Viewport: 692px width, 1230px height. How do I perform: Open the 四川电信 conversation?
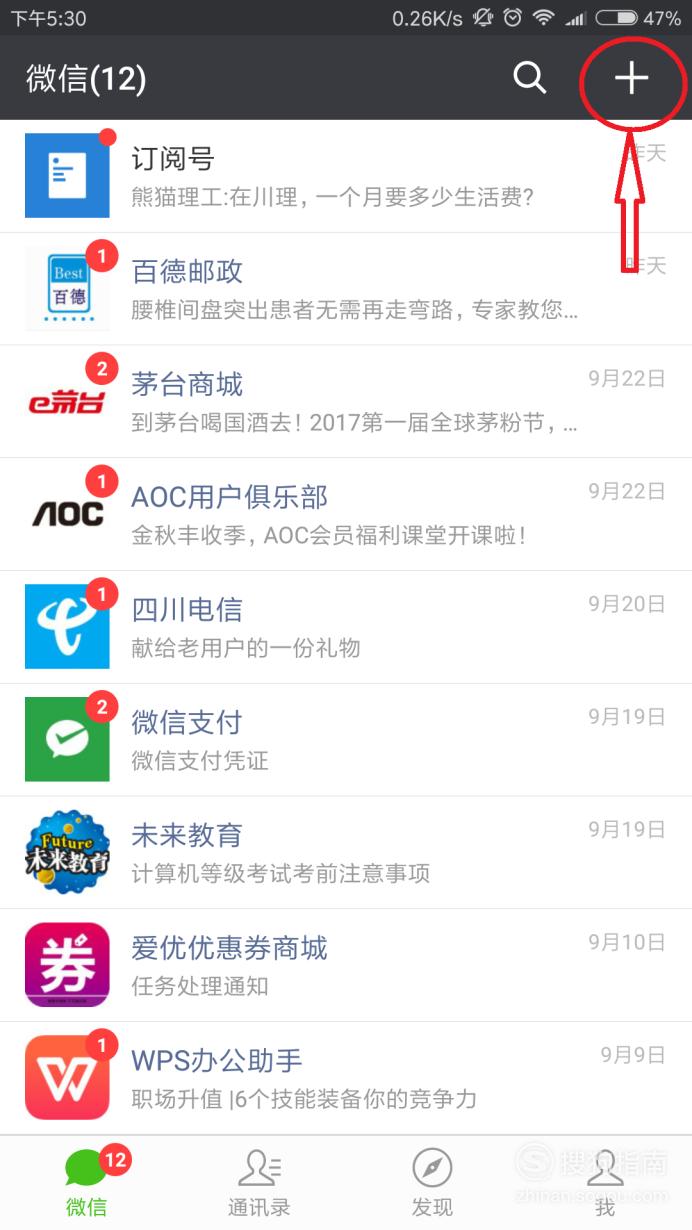[346, 627]
